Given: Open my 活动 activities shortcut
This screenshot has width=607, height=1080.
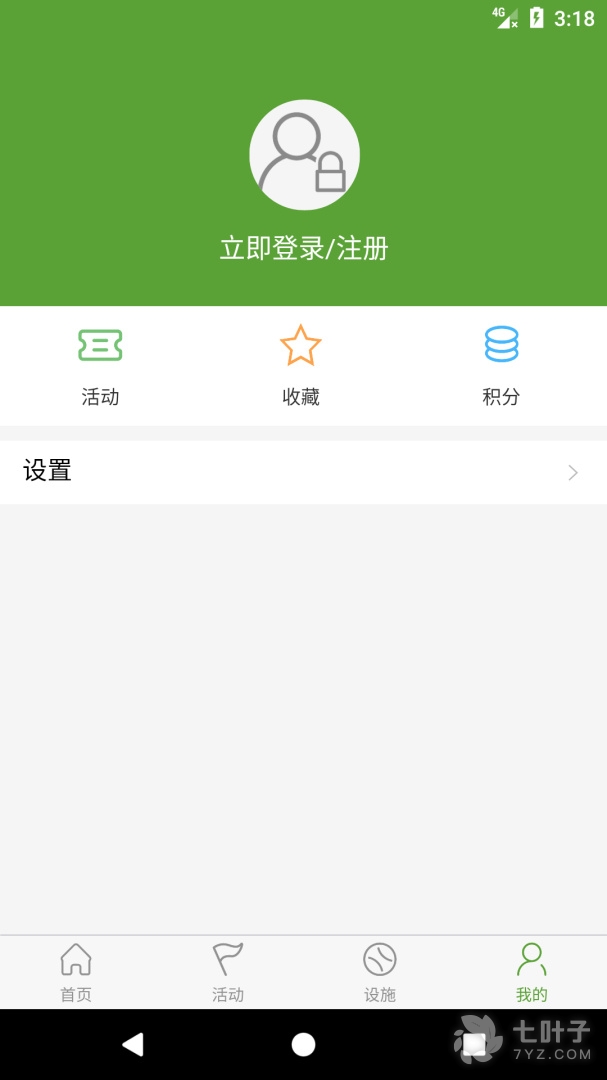Looking at the screenshot, I should tap(100, 366).
